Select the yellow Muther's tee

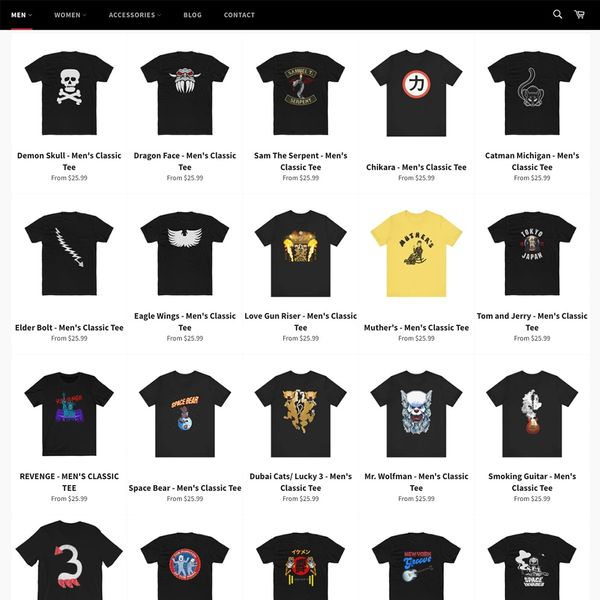click(416, 260)
